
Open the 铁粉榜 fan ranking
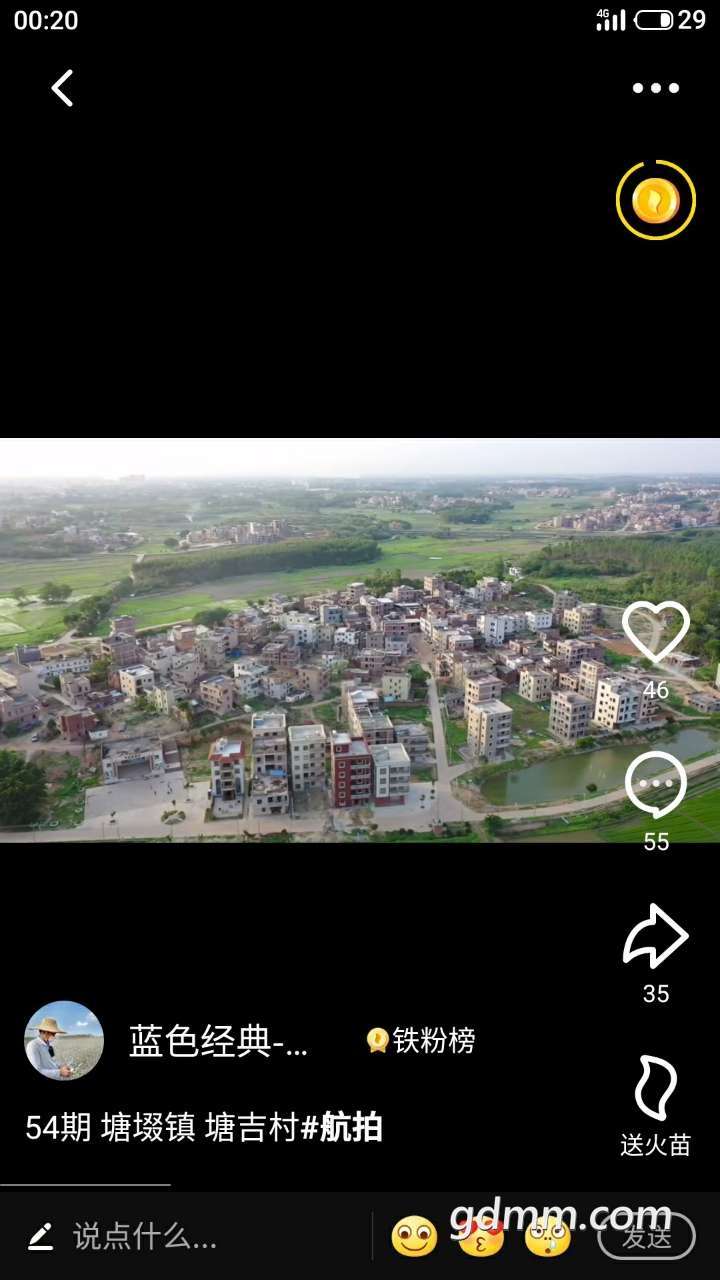click(421, 1041)
